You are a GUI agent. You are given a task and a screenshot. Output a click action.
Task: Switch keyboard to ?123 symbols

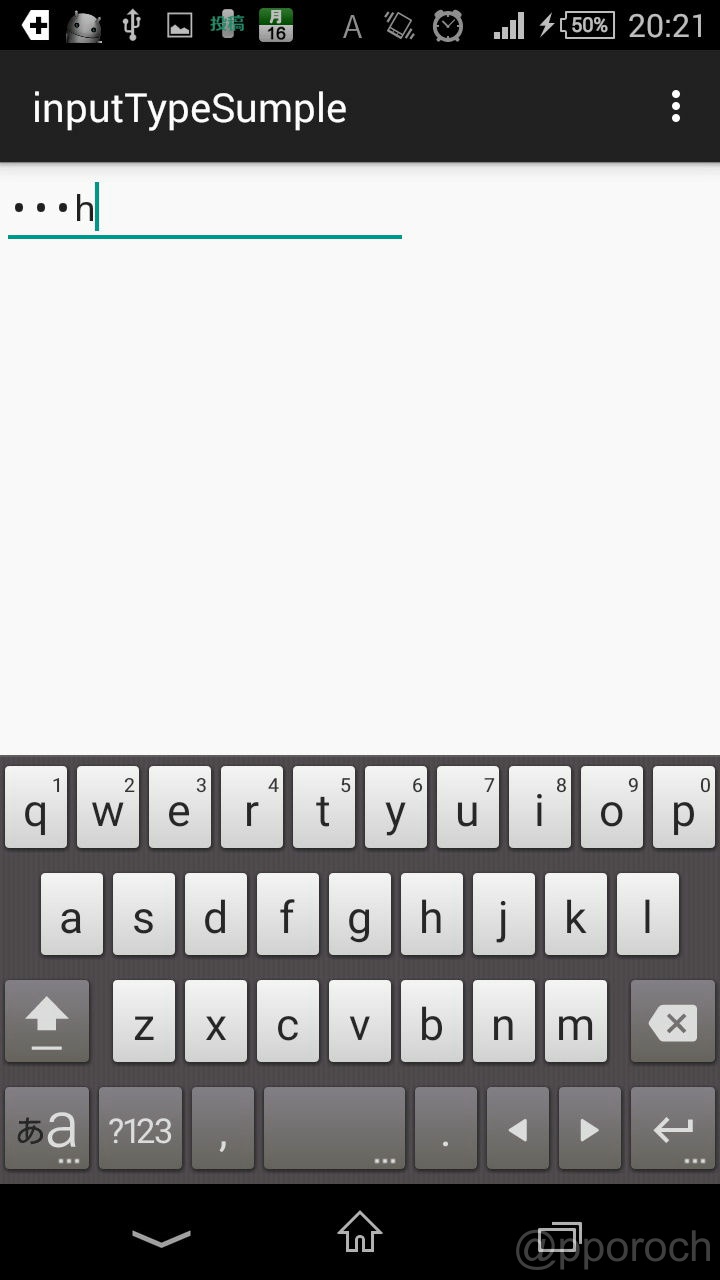pos(141,1128)
